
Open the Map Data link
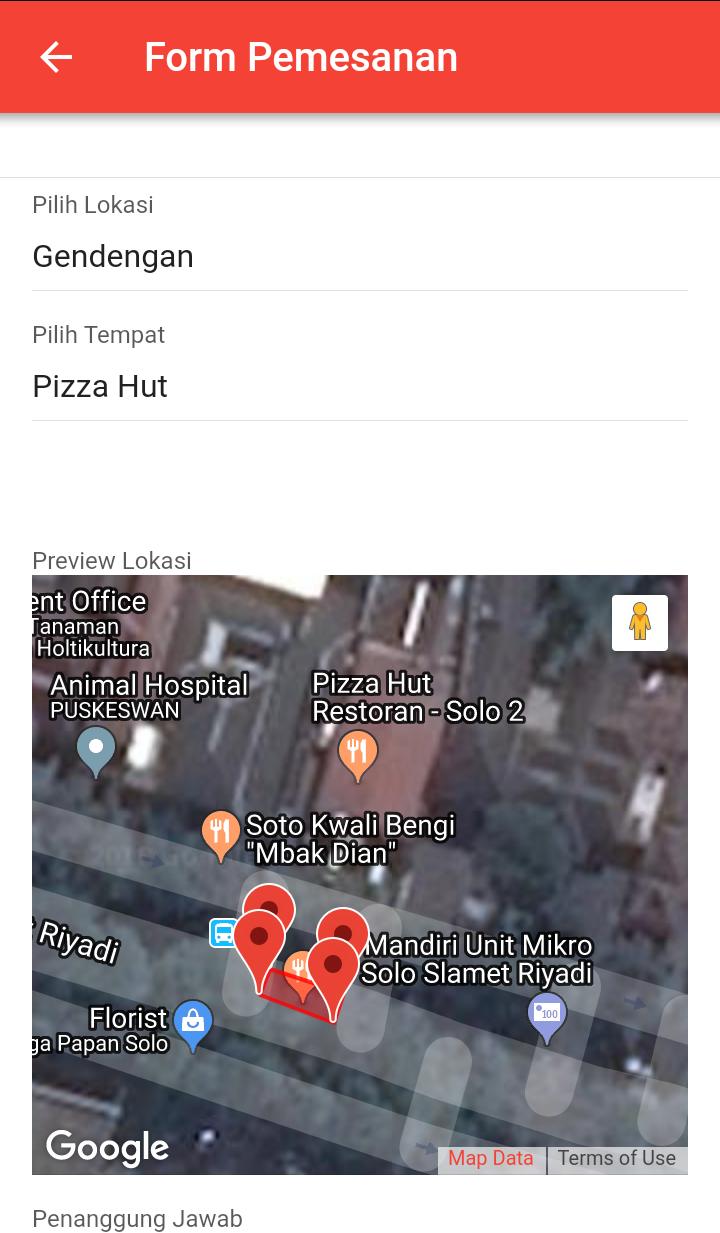[x=491, y=1159]
